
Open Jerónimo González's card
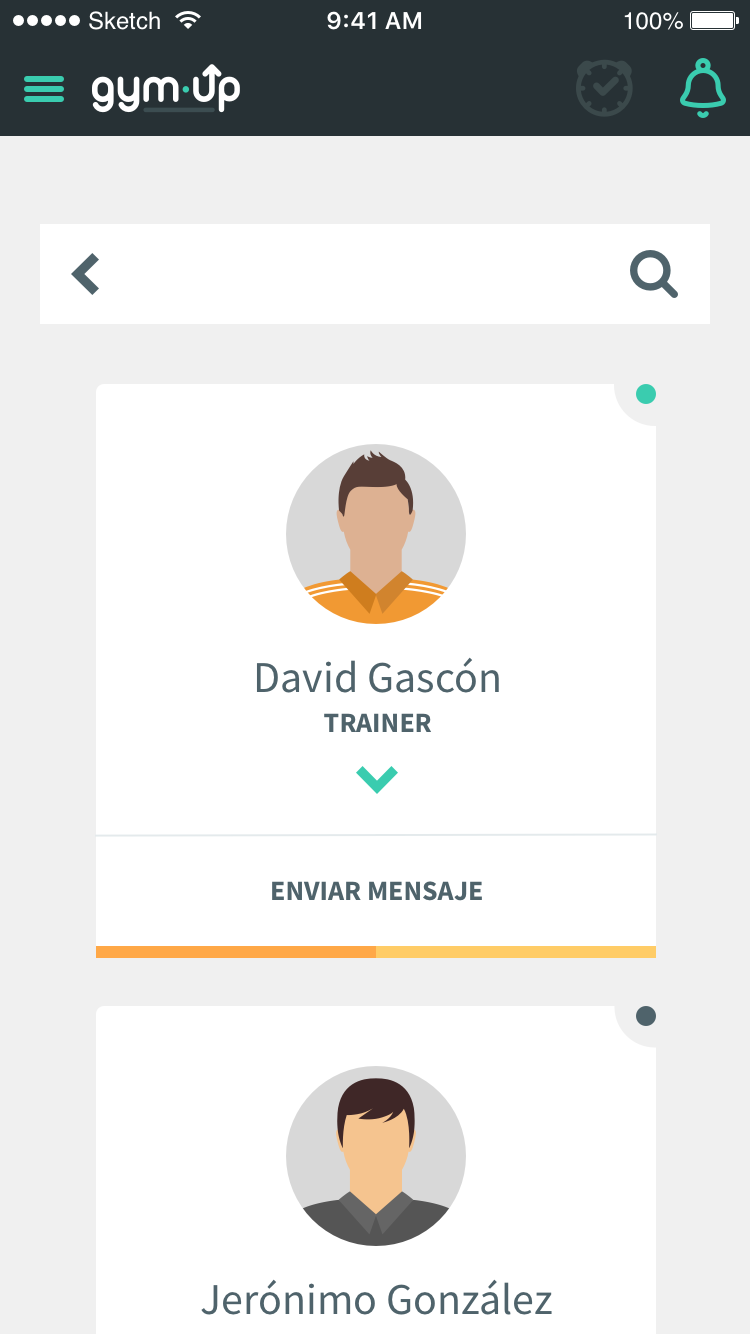point(376,1170)
